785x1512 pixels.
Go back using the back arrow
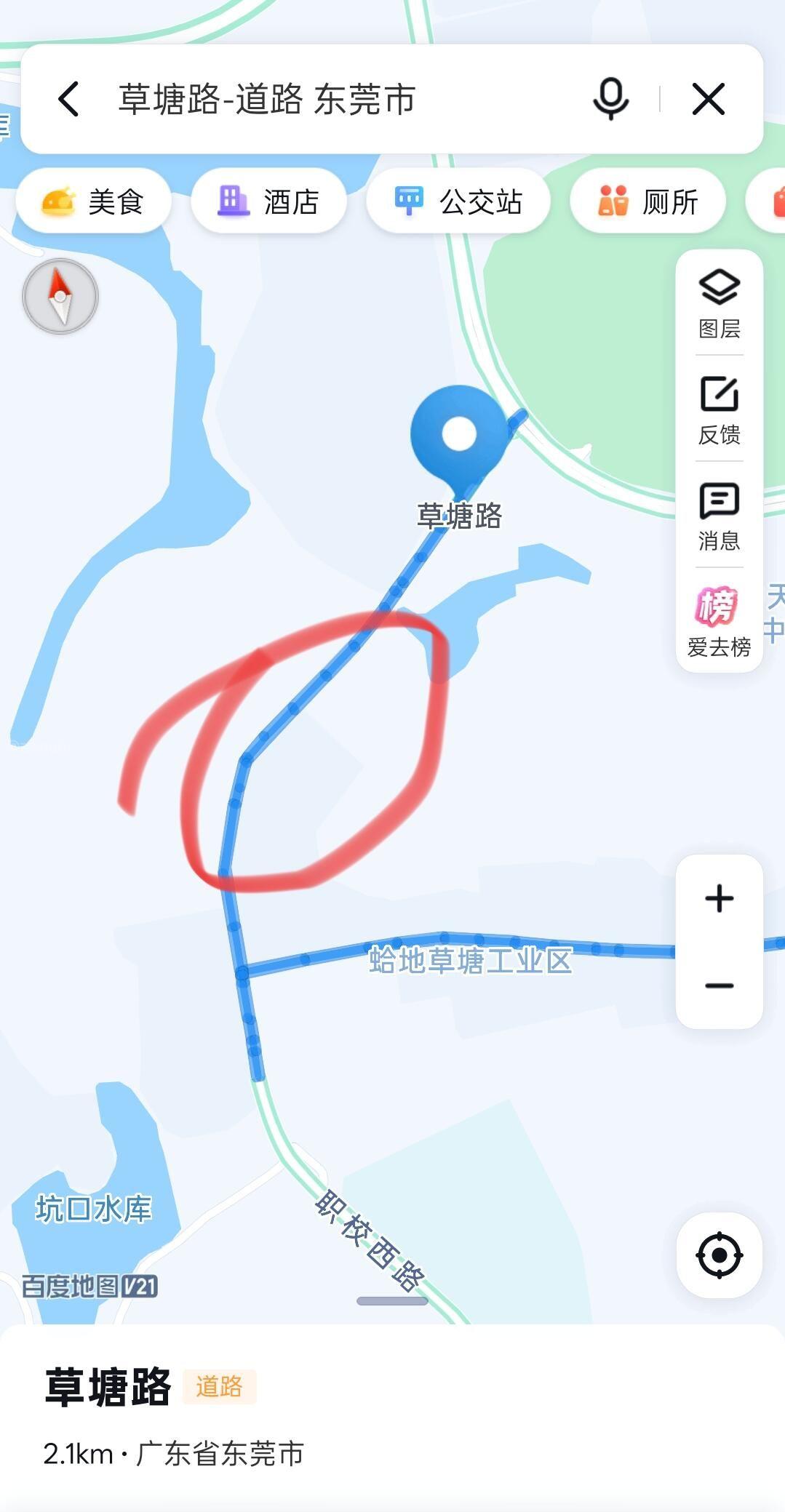click(69, 99)
